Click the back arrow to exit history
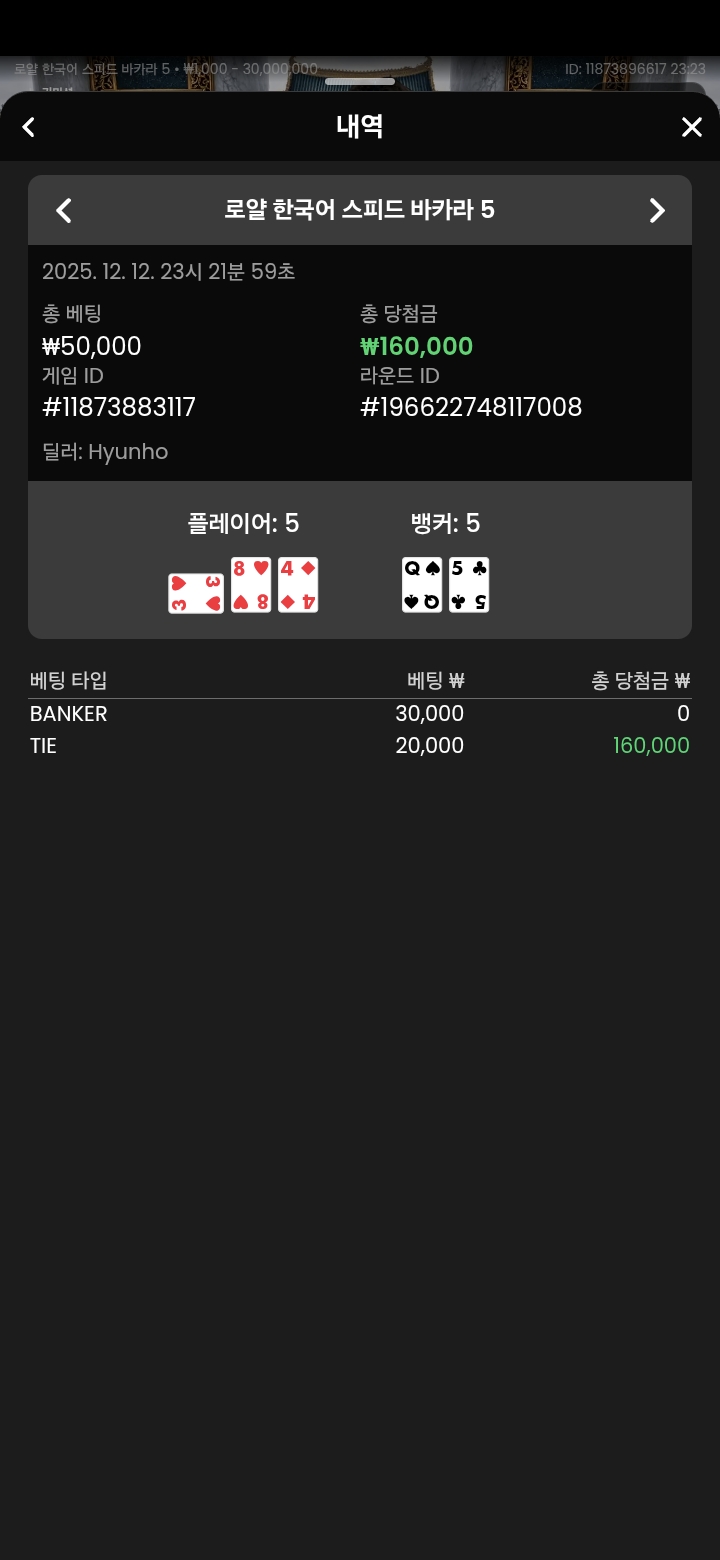720x1560 pixels. pyautogui.click(x=28, y=127)
